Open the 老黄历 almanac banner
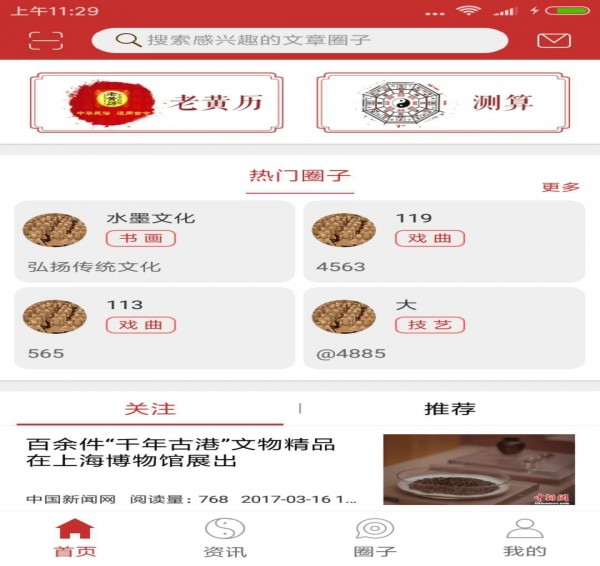This screenshot has height=566, width=600. tap(156, 102)
